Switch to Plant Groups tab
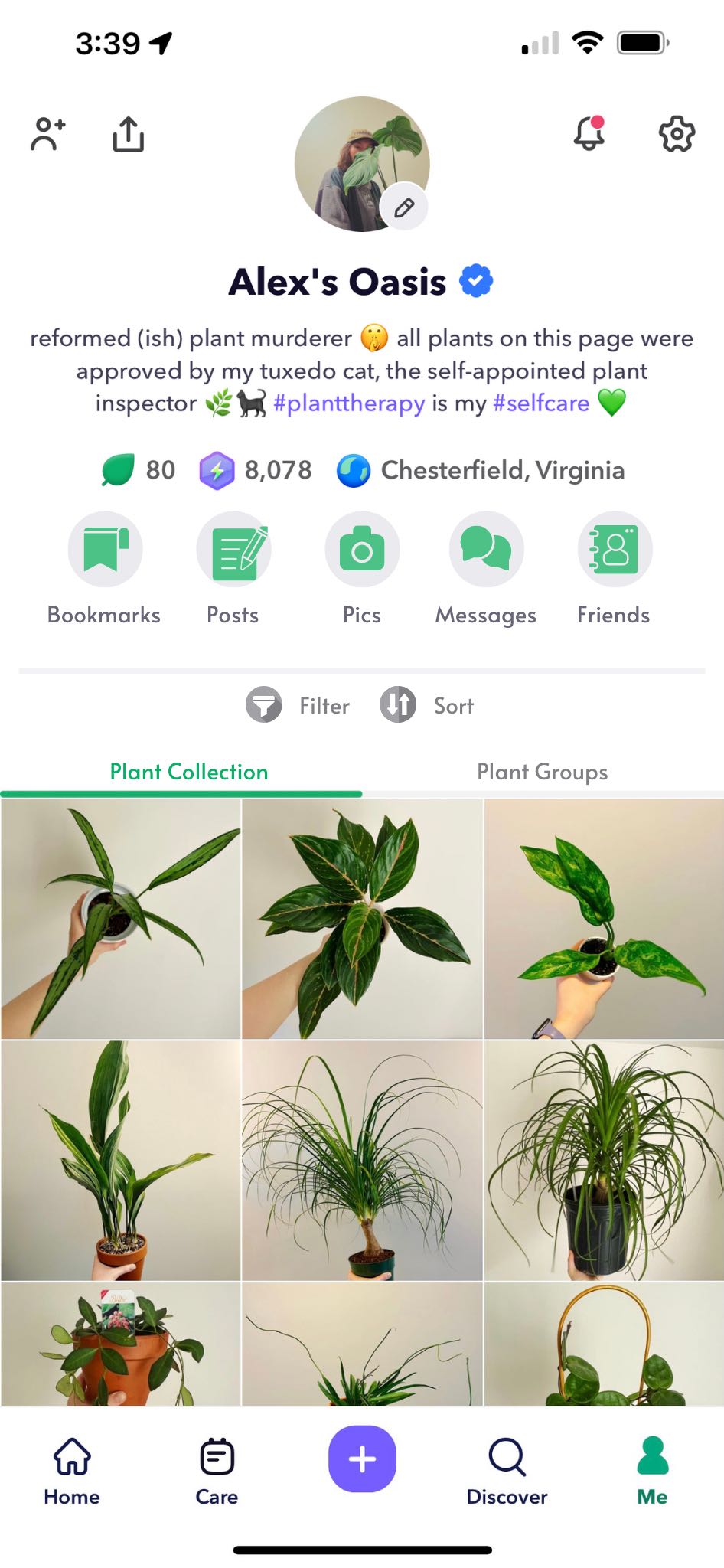 [x=542, y=772]
